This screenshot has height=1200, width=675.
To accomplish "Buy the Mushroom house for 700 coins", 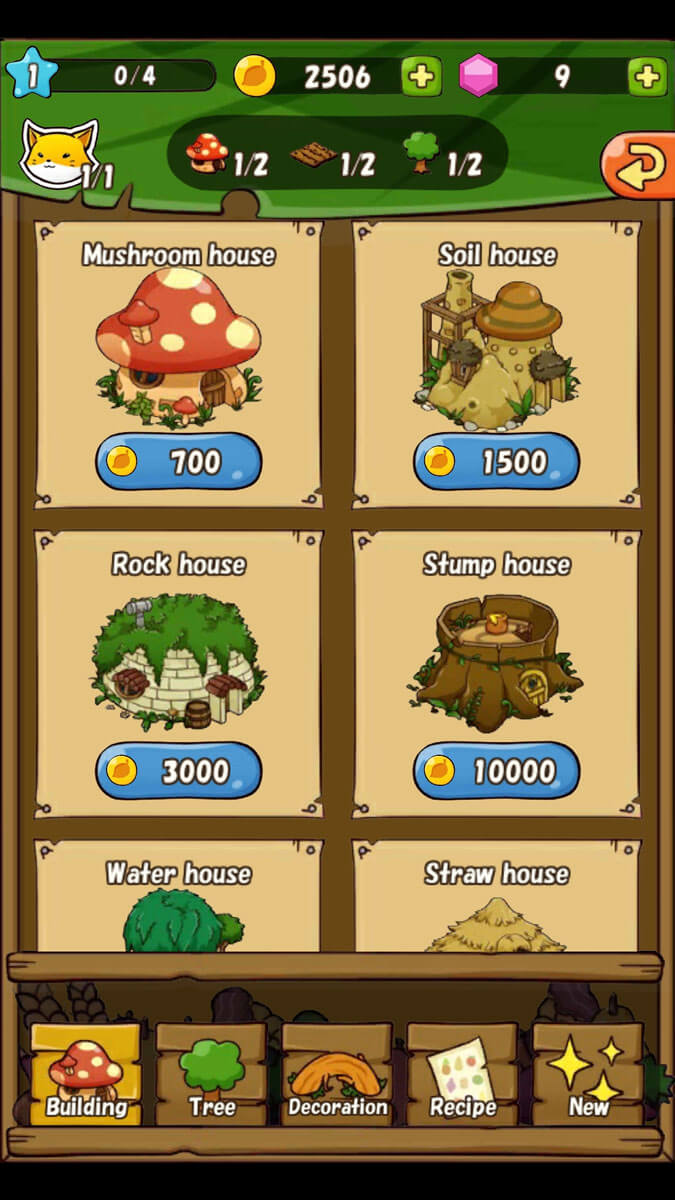I will [x=178, y=461].
